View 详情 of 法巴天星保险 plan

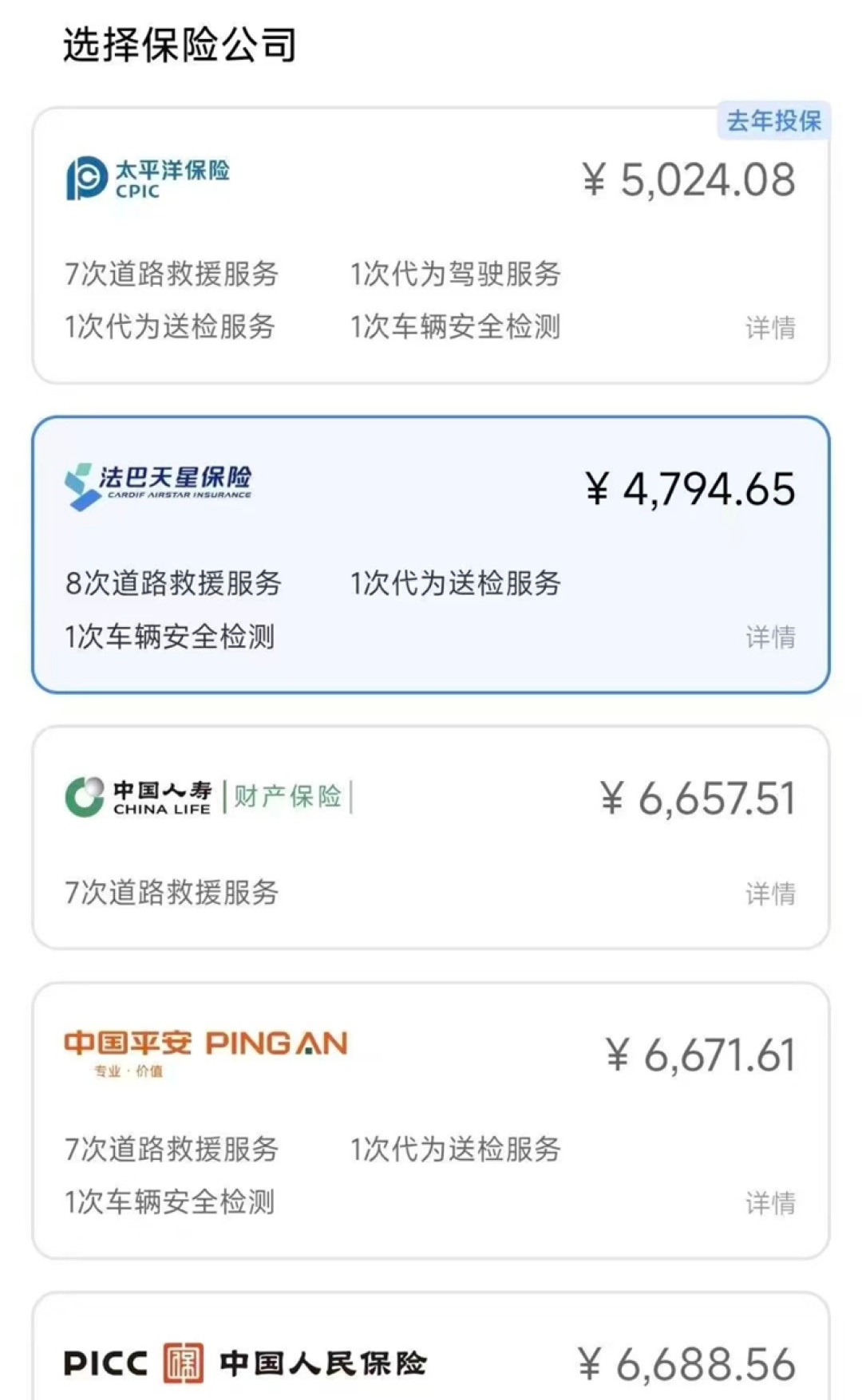coord(770,637)
